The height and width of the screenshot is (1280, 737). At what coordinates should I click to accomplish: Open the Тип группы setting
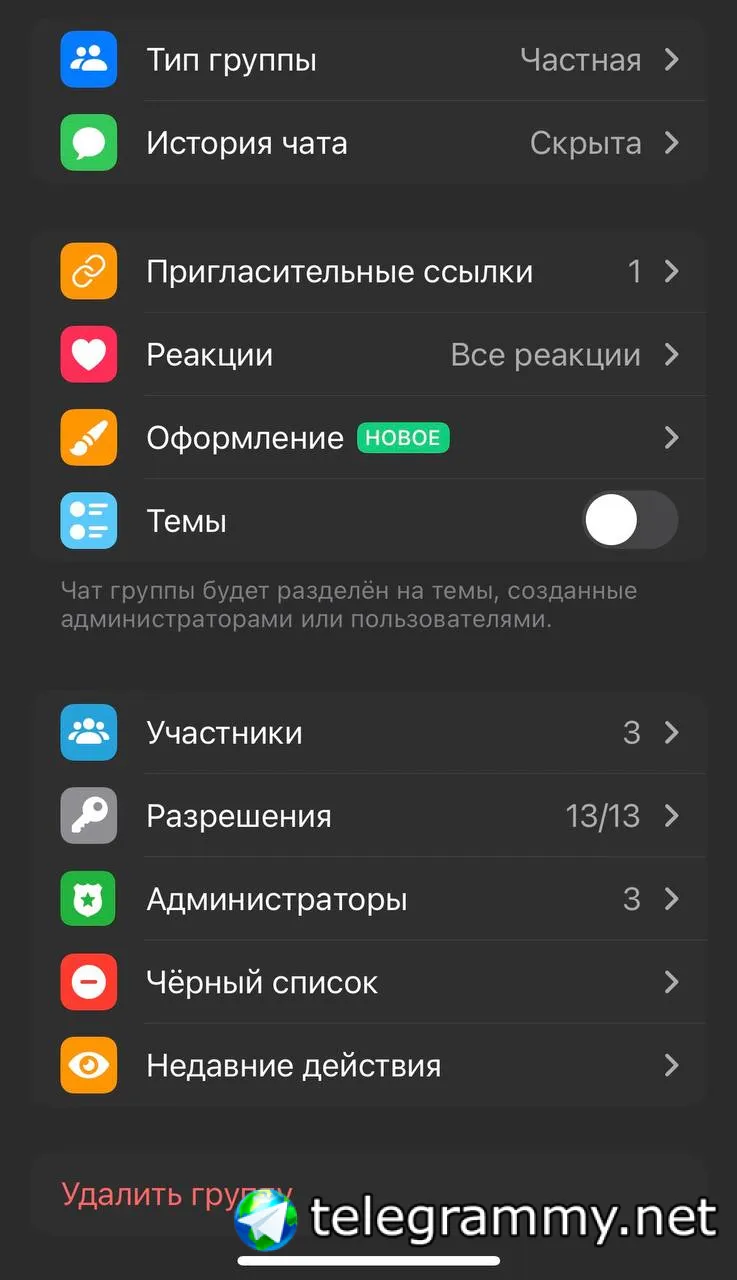tap(368, 60)
